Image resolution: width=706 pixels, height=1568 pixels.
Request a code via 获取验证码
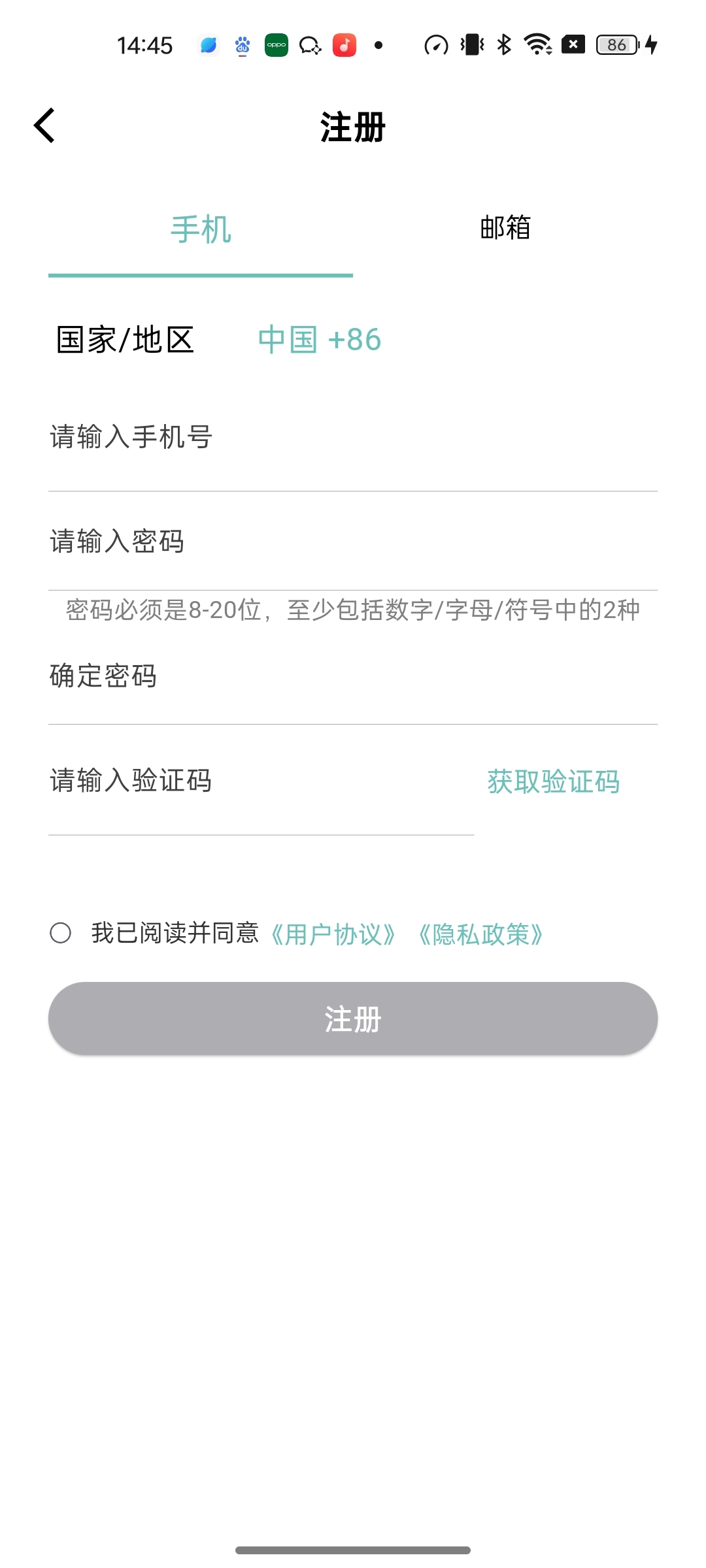click(553, 782)
